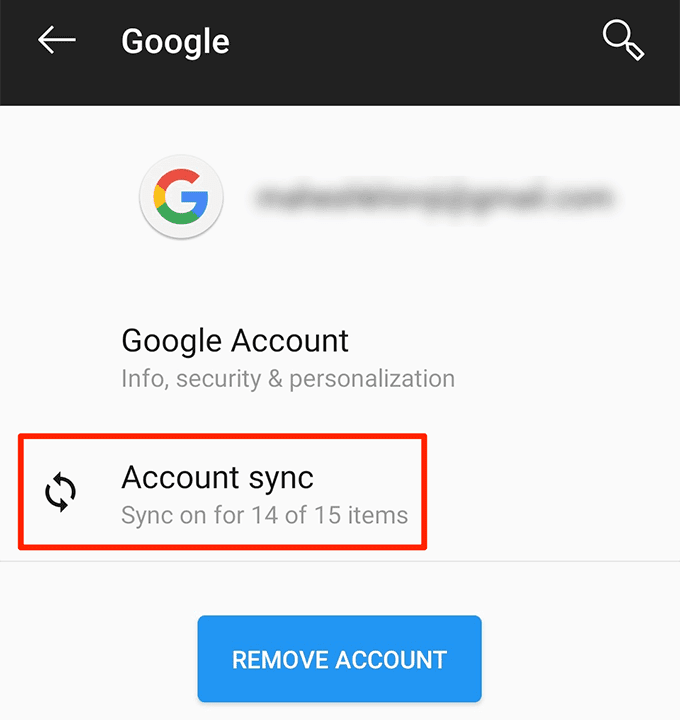Open the search icon in the app bar

pos(623,41)
